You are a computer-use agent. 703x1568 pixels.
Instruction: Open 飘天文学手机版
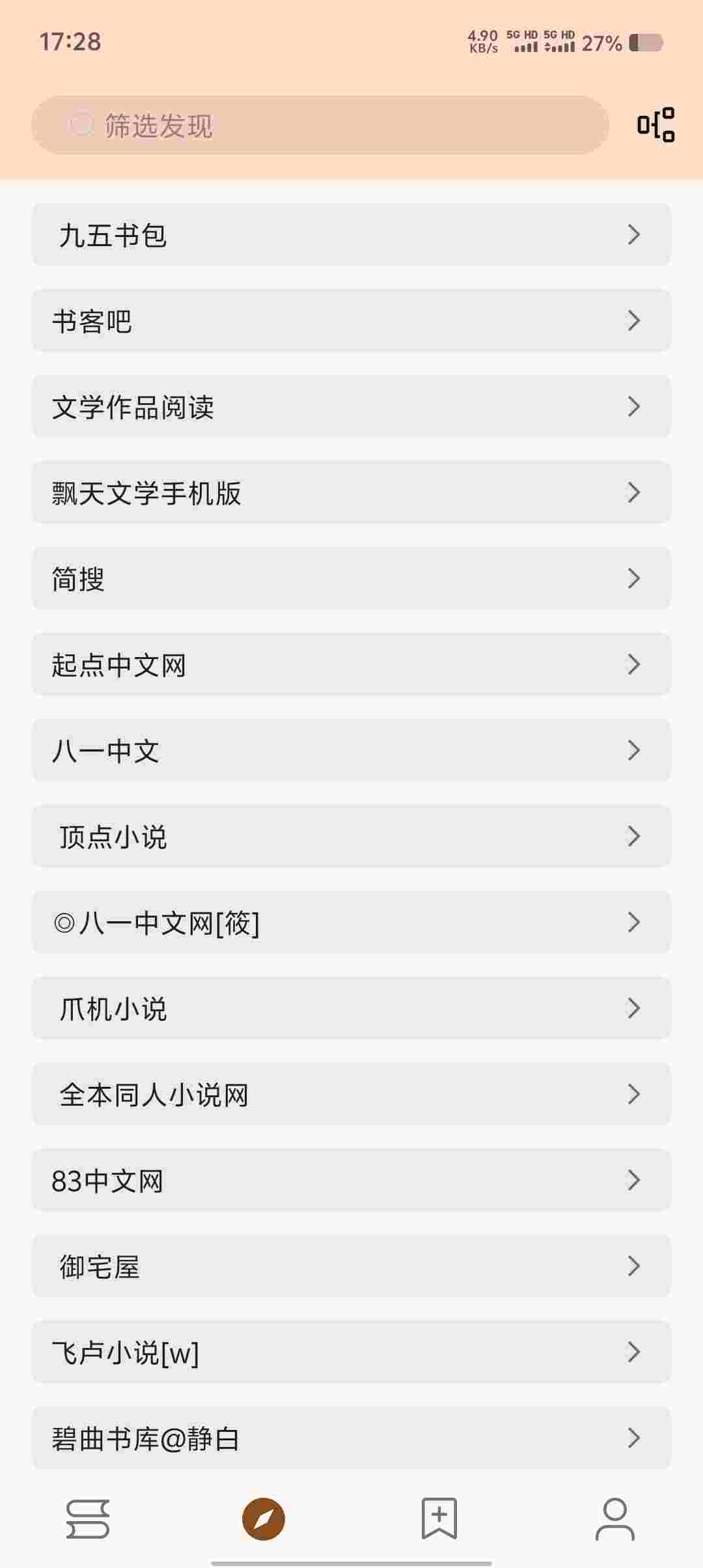click(351, 492)
